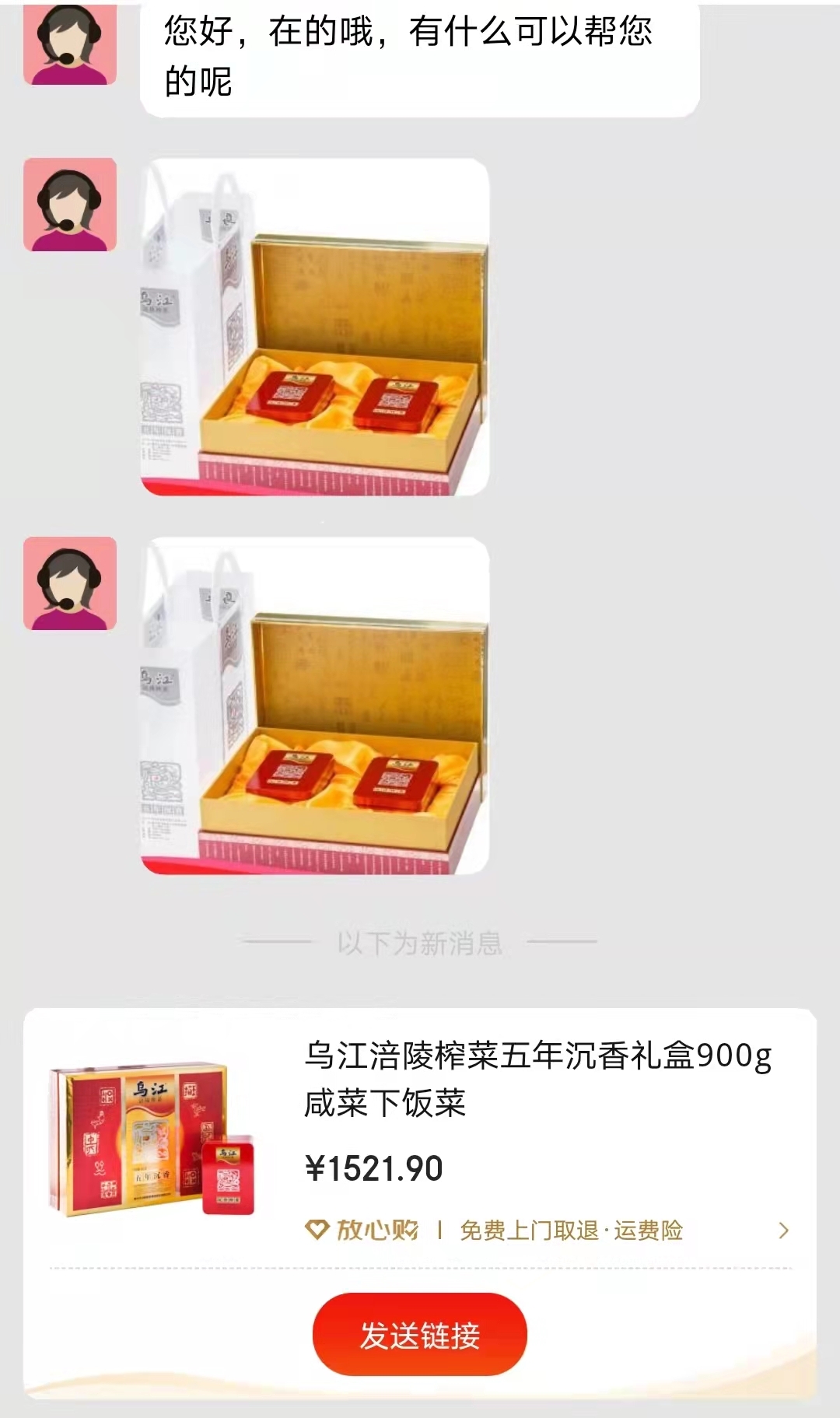
Task: Expand 放心购 免费上门取退 details chevron
Action: pyautogui.click(x=783, y=1230)
